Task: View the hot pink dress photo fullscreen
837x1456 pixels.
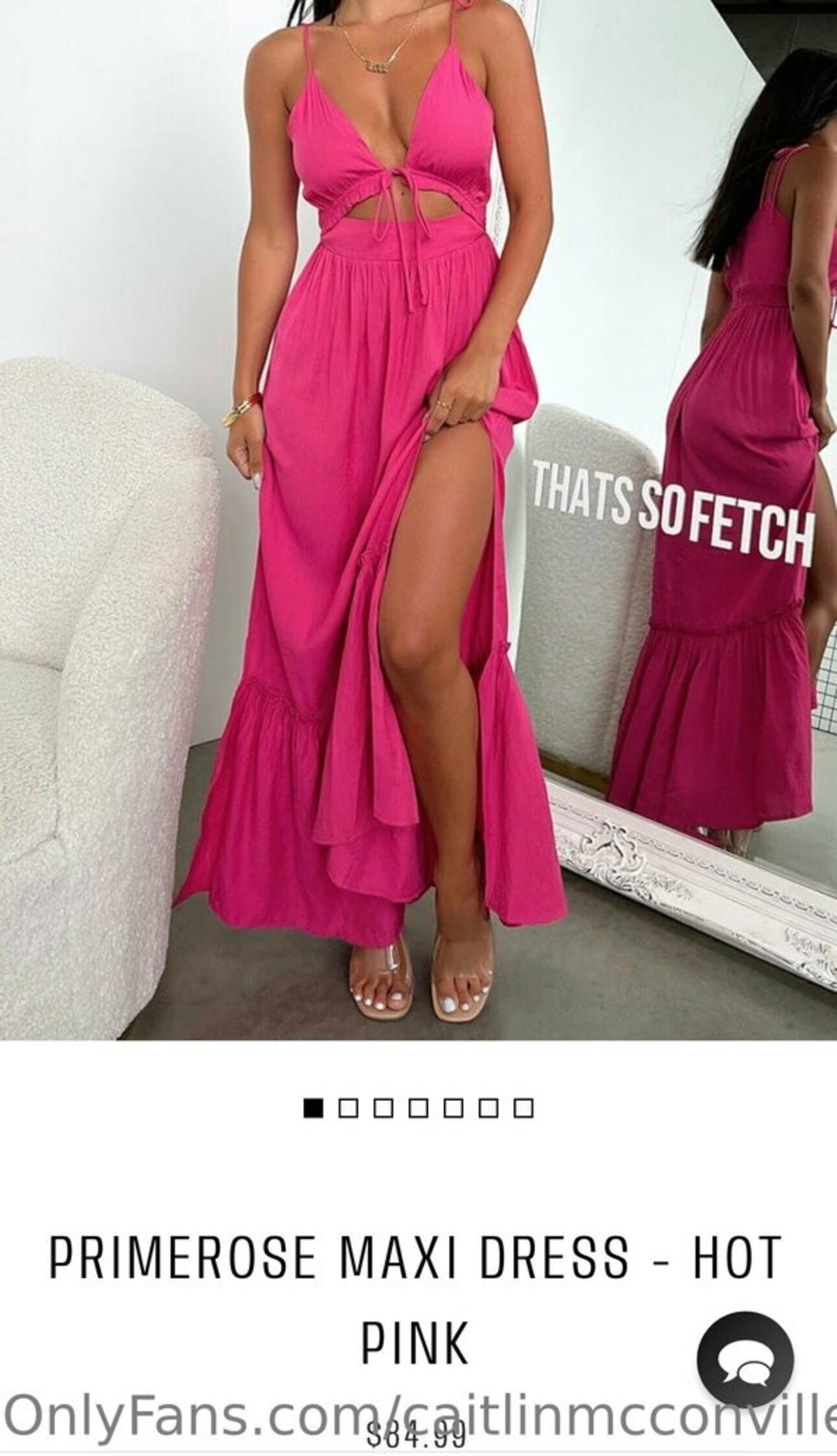Action: 418,519
